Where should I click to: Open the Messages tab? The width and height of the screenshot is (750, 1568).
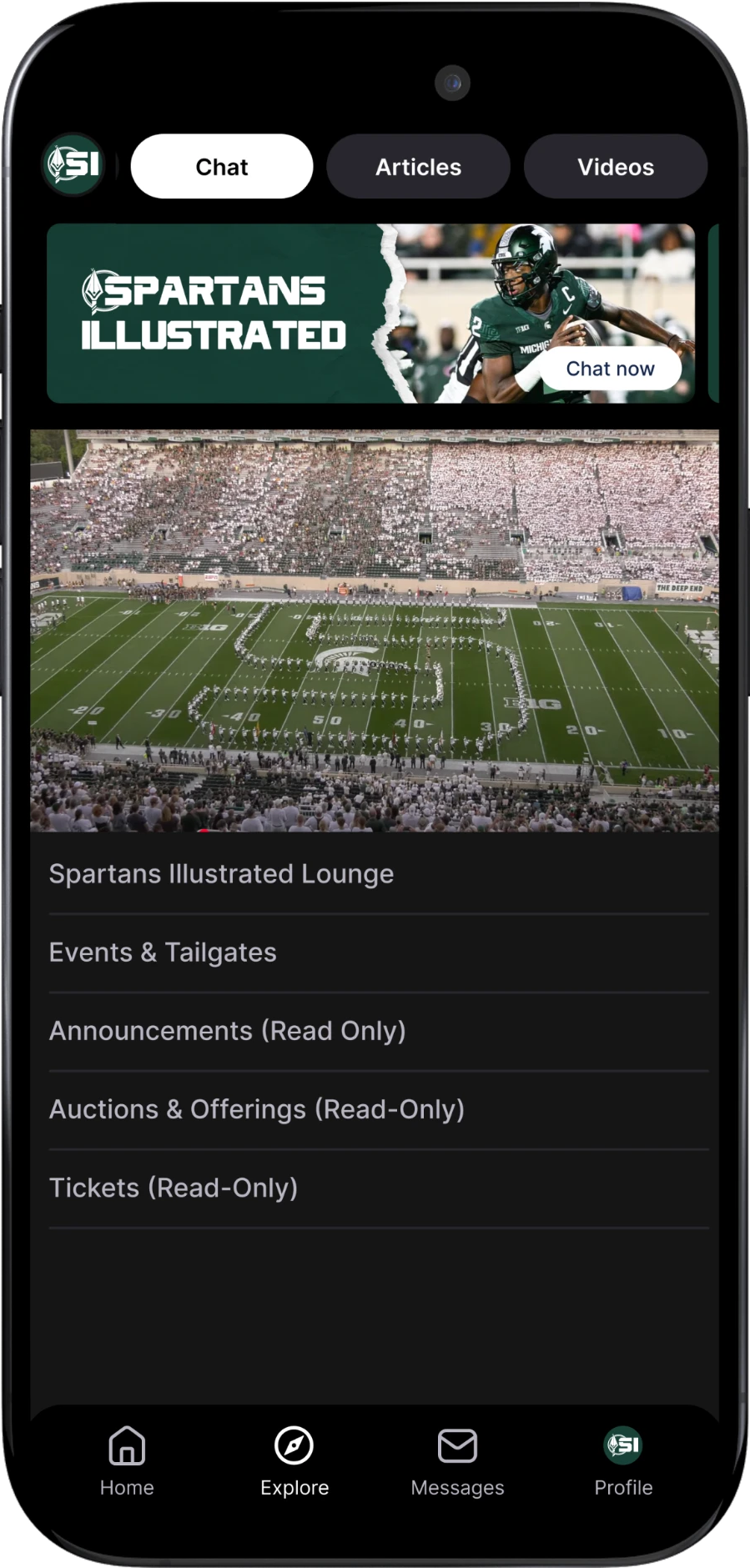coord(457,1461)
